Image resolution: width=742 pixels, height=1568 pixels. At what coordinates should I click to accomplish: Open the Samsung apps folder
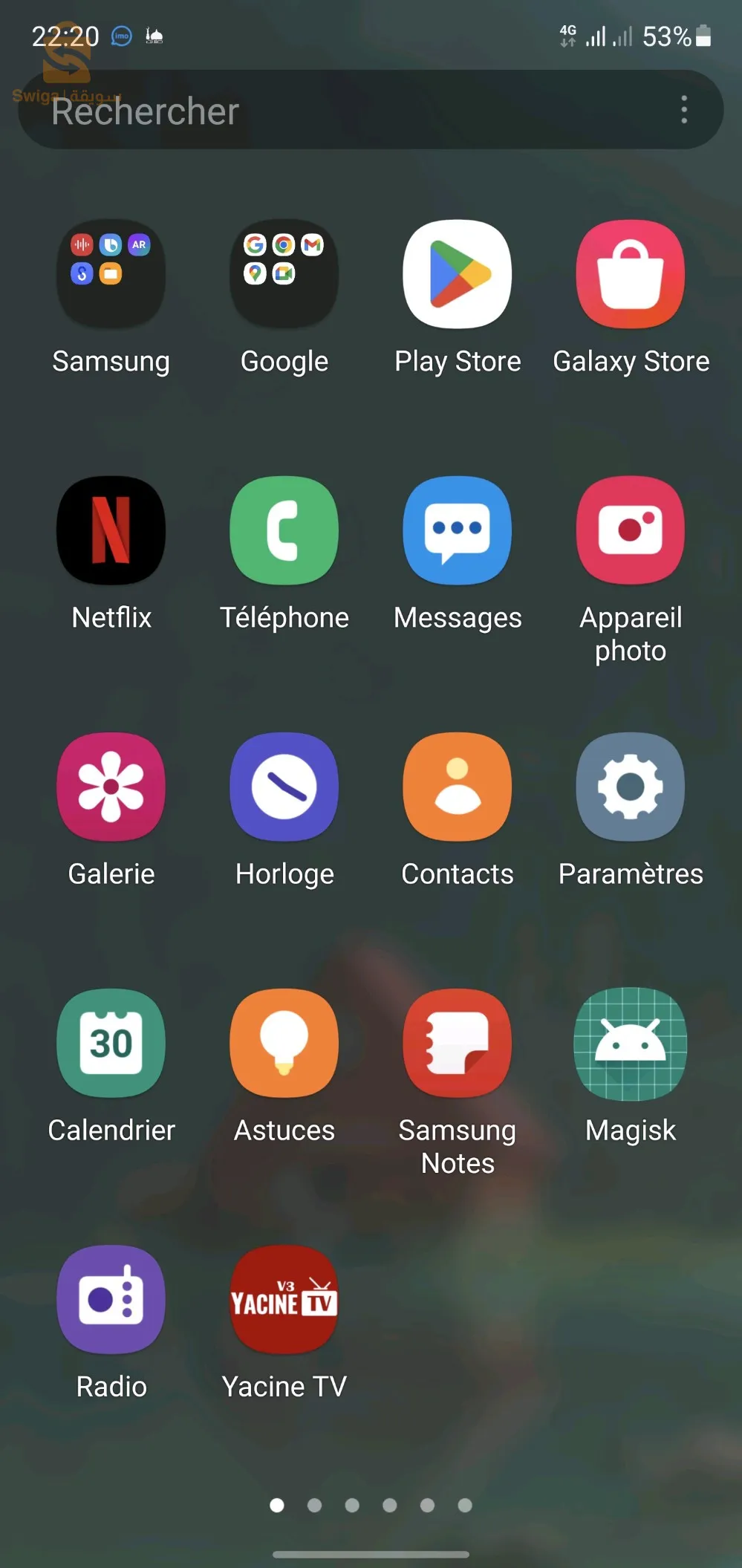pyautogui.click(x=111, y=274)
